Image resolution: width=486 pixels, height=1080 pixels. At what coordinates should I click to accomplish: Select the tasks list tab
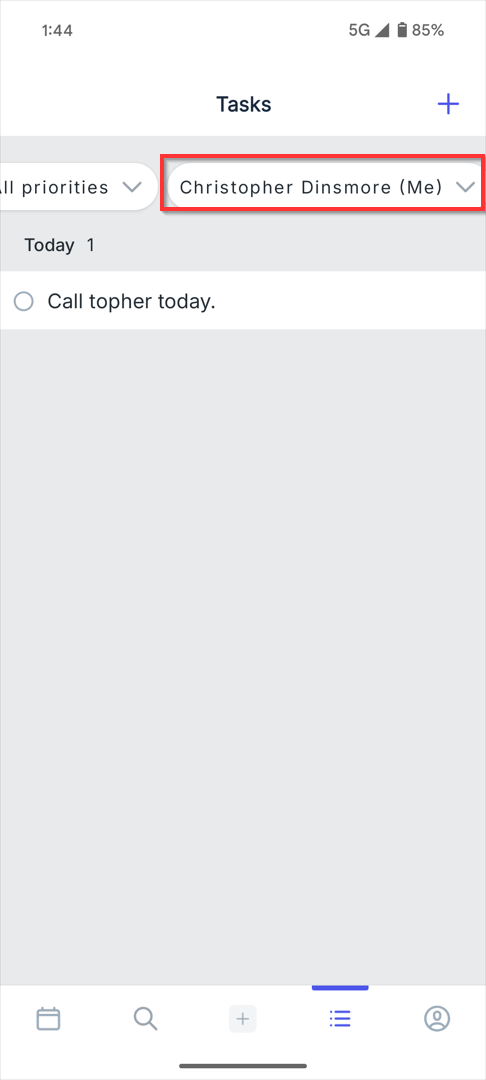coord(340,1019)
